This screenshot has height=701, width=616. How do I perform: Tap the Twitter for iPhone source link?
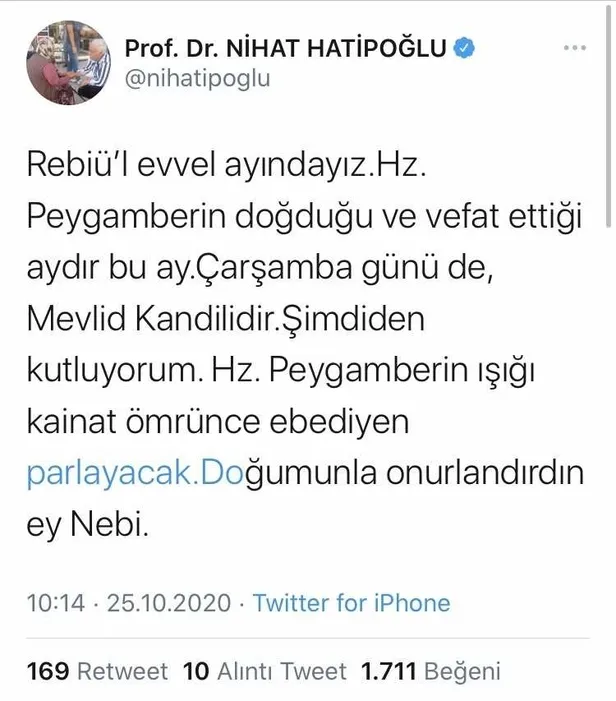351,603
